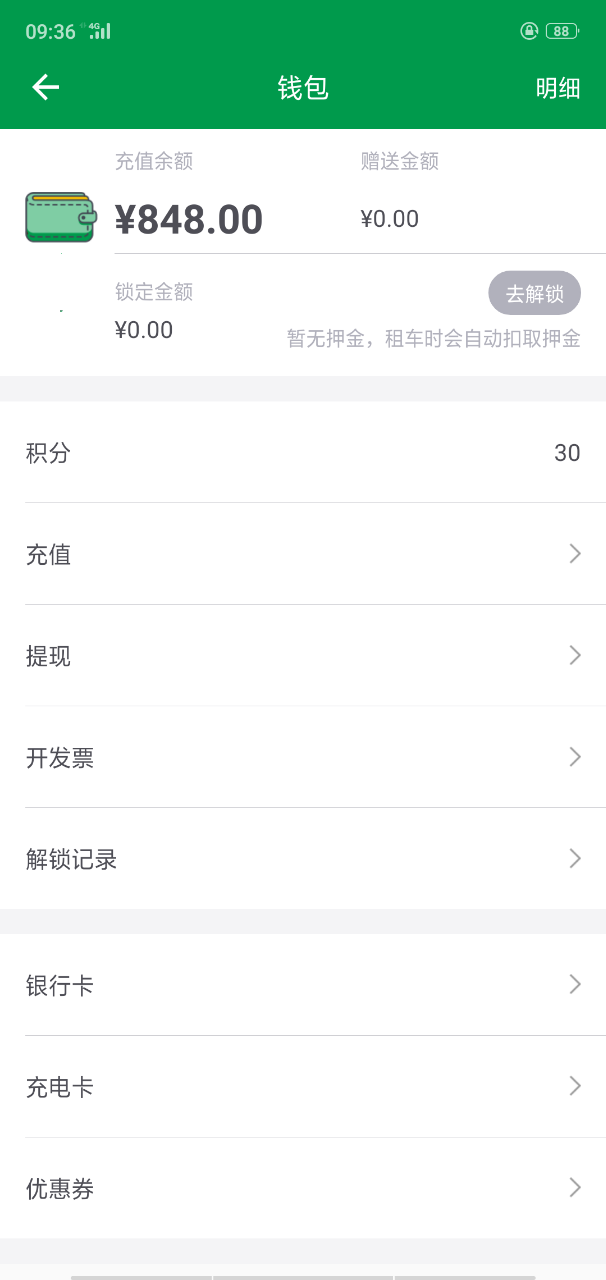Open the 充电卡 charging card entry

coord(303,1087)
